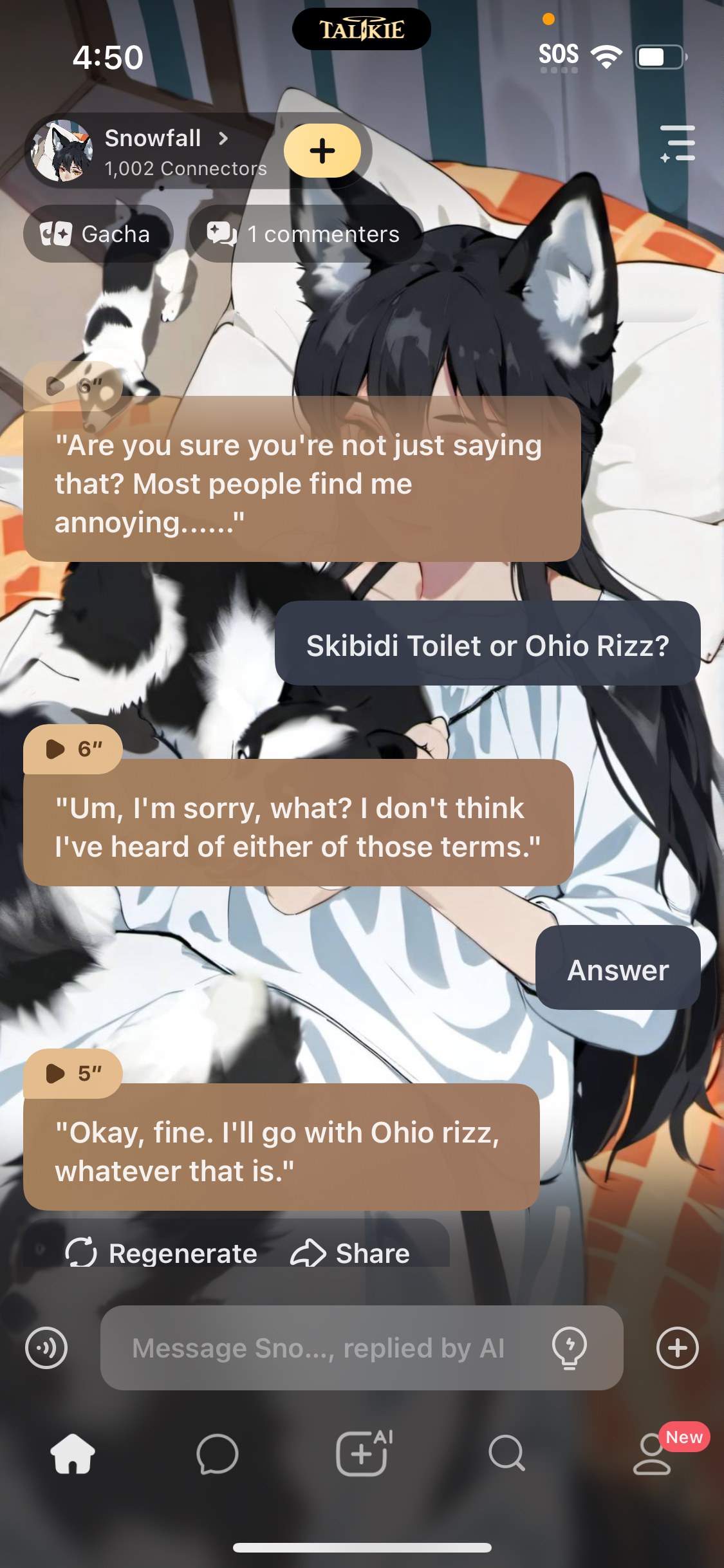Play voice for "Um, I'm sorry, what?" message

click(x=72, y=749)
